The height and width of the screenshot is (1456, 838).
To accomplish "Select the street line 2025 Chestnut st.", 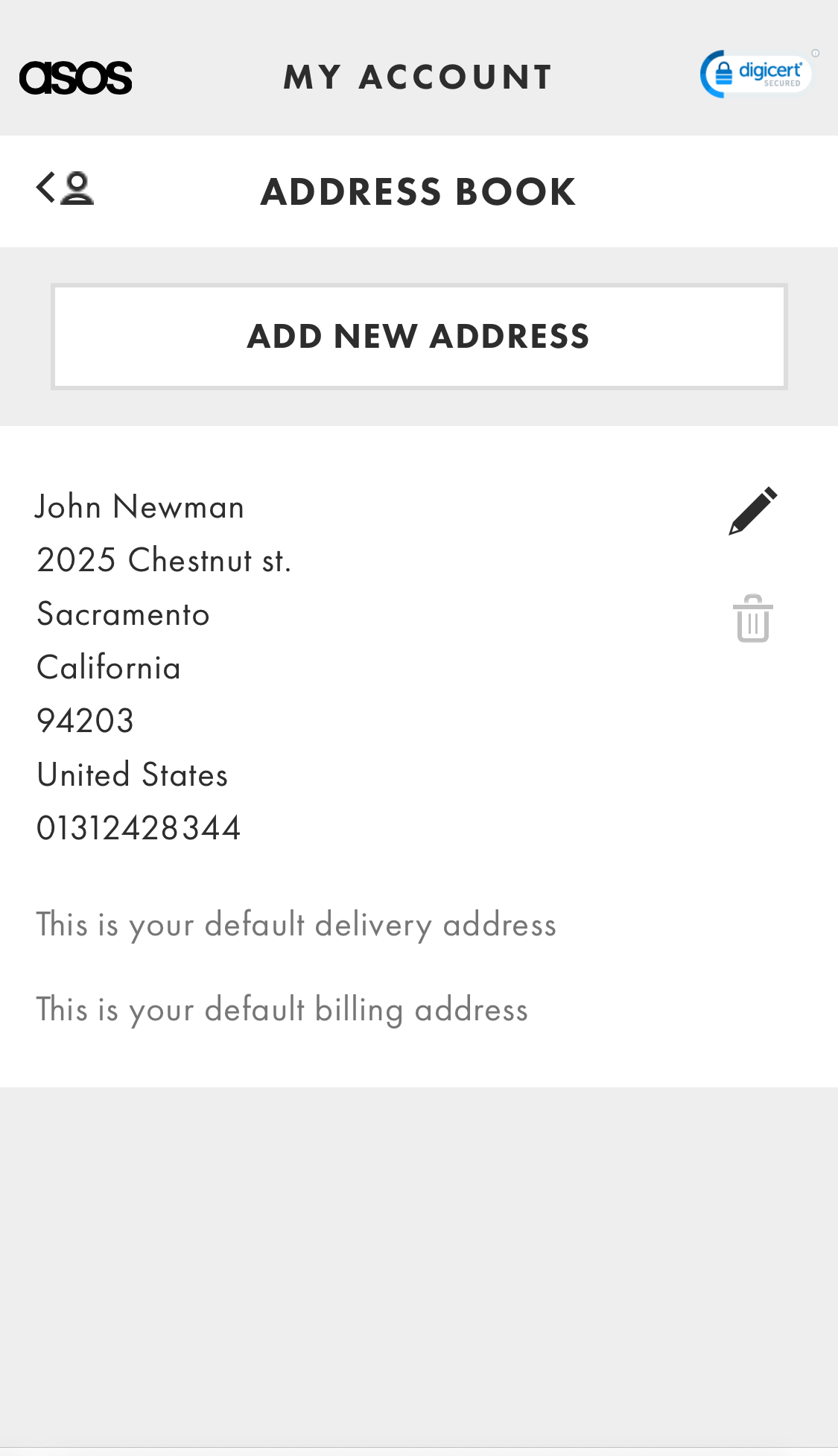I will pyautogui.click(x=165, y=559).
